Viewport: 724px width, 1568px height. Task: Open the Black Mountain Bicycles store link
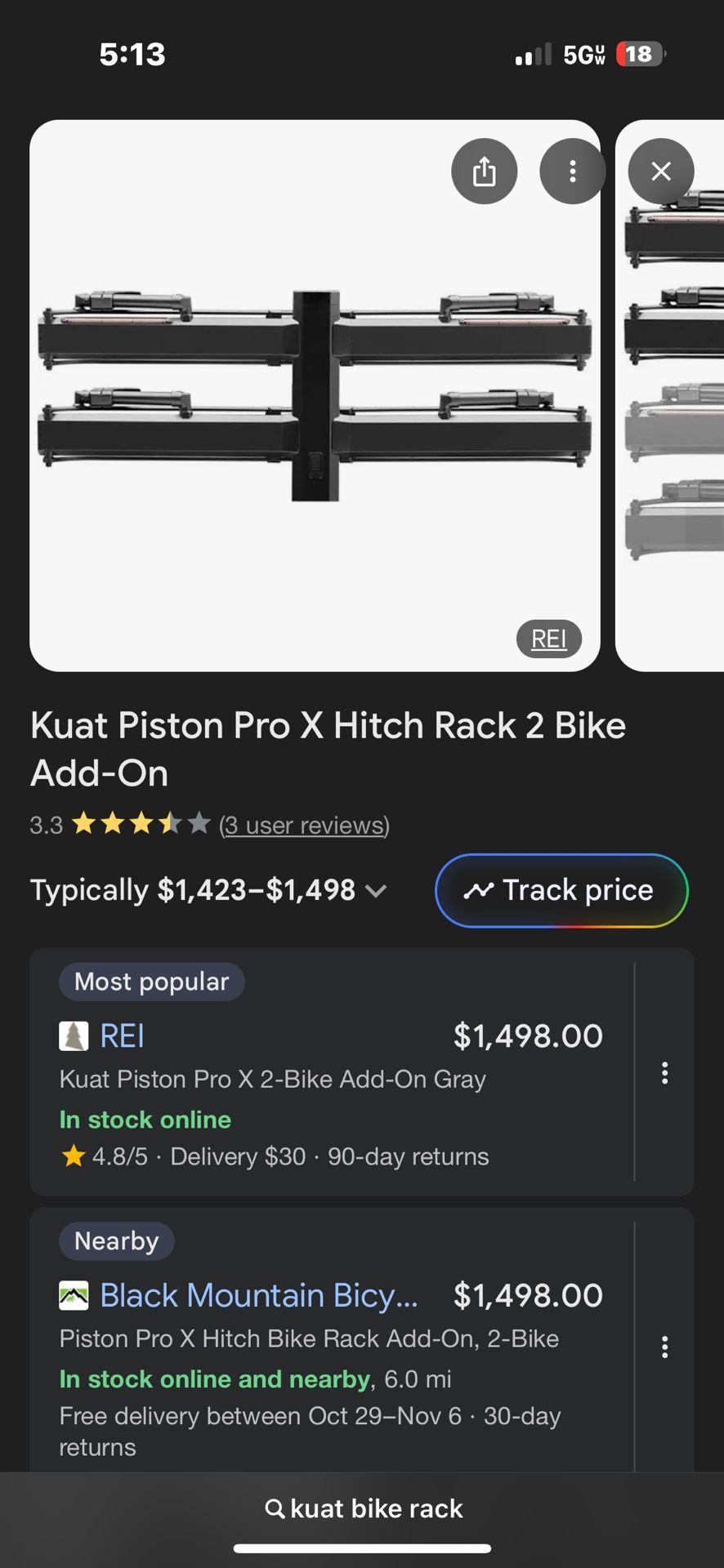point(257,1295)
